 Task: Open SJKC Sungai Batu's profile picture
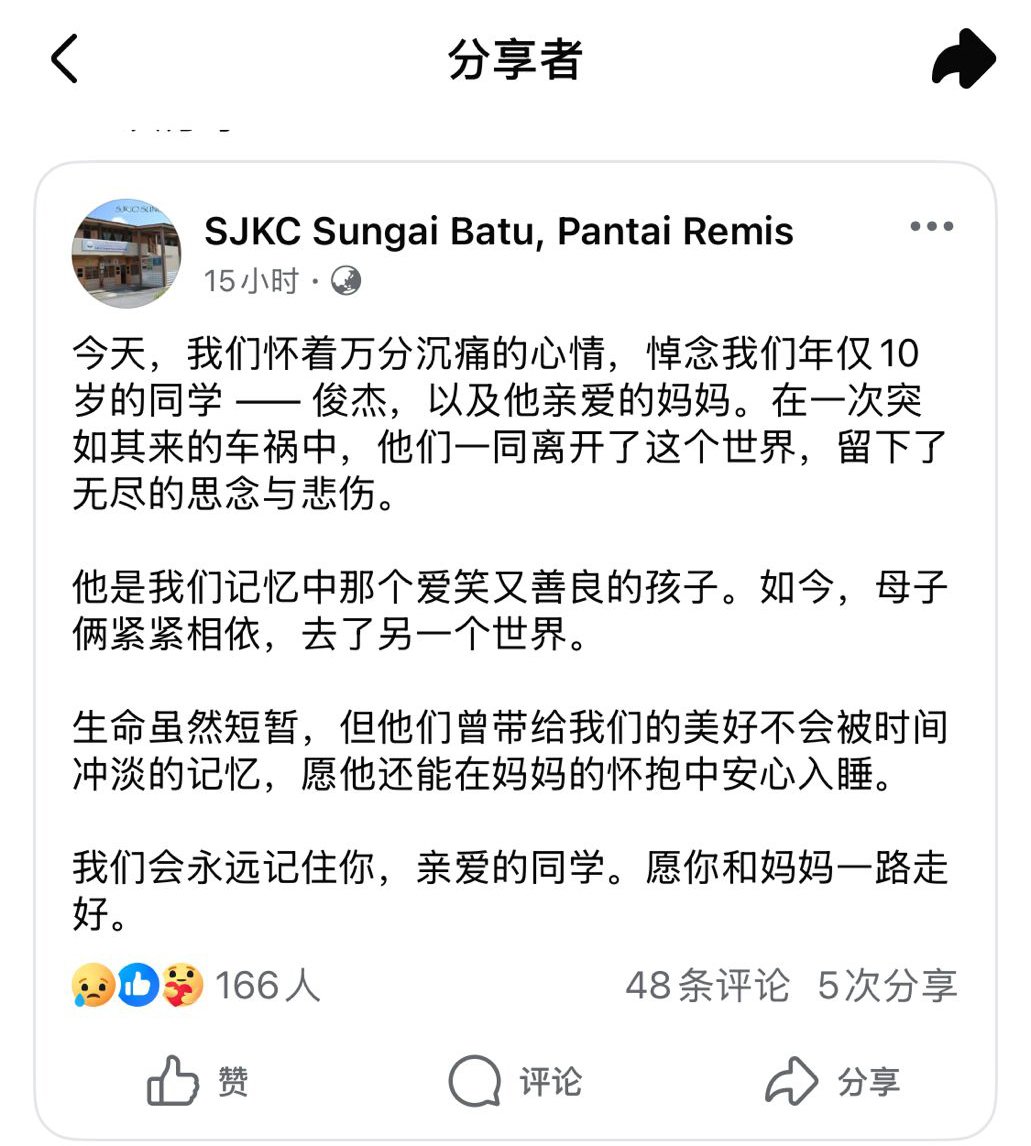[127, 253]
